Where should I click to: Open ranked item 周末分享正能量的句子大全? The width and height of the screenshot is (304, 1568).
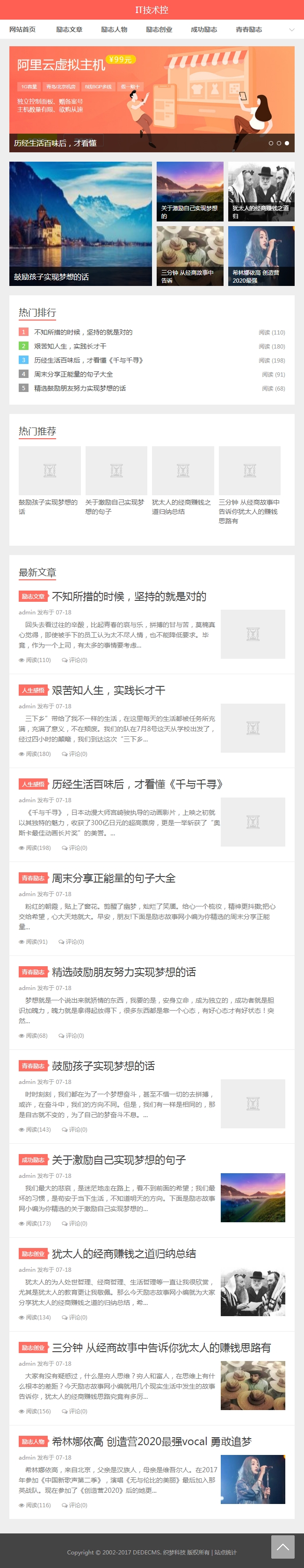pyautogui.click(x=73, y=374)
